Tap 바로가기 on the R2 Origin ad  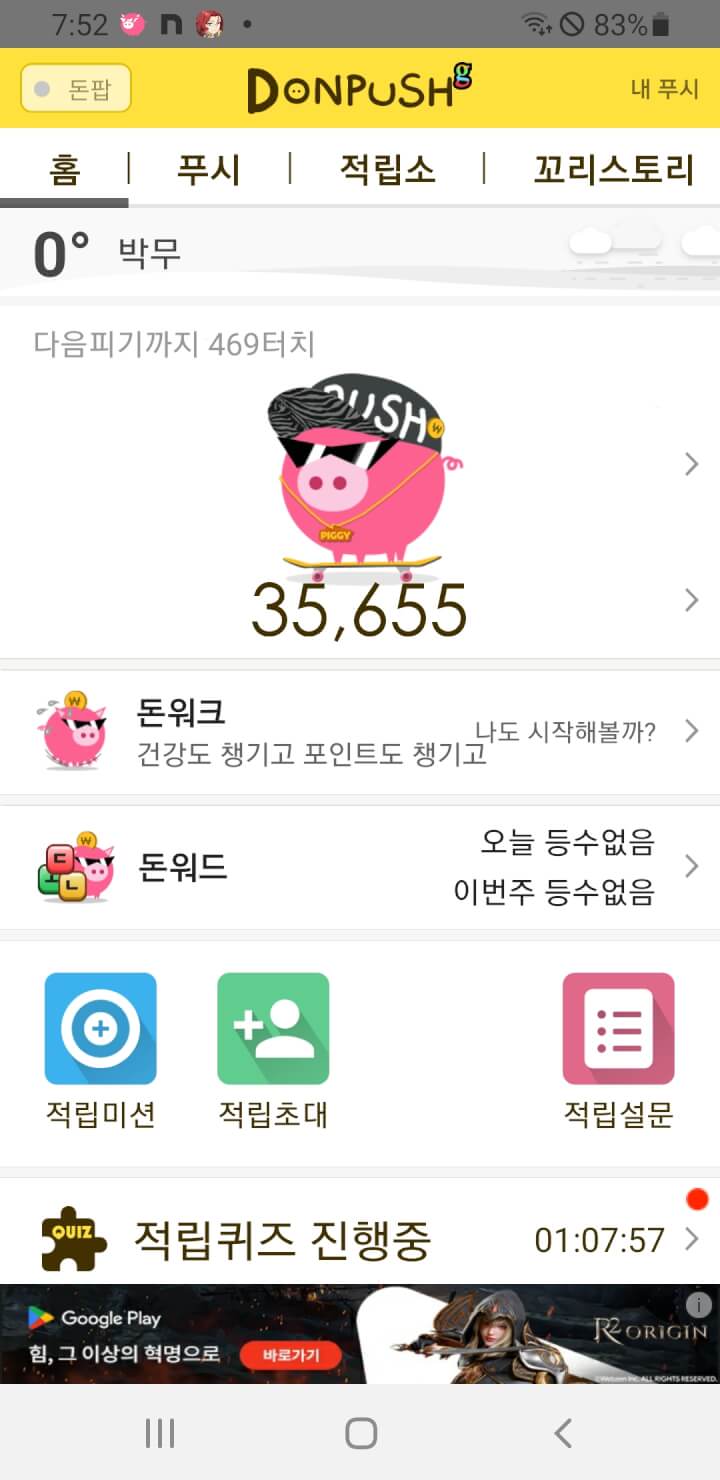tap(290, 1356)
